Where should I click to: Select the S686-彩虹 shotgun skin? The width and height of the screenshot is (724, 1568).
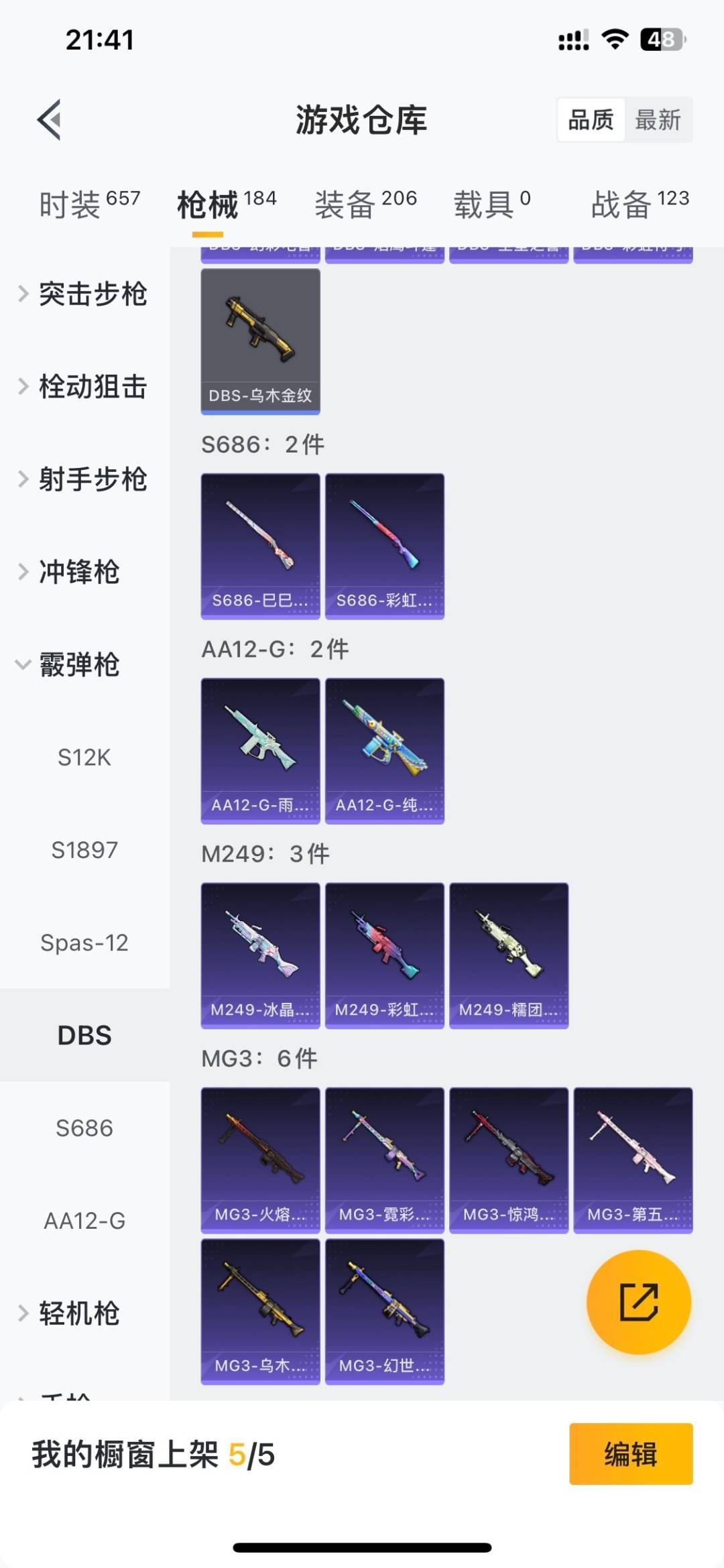tap(384, 543)
